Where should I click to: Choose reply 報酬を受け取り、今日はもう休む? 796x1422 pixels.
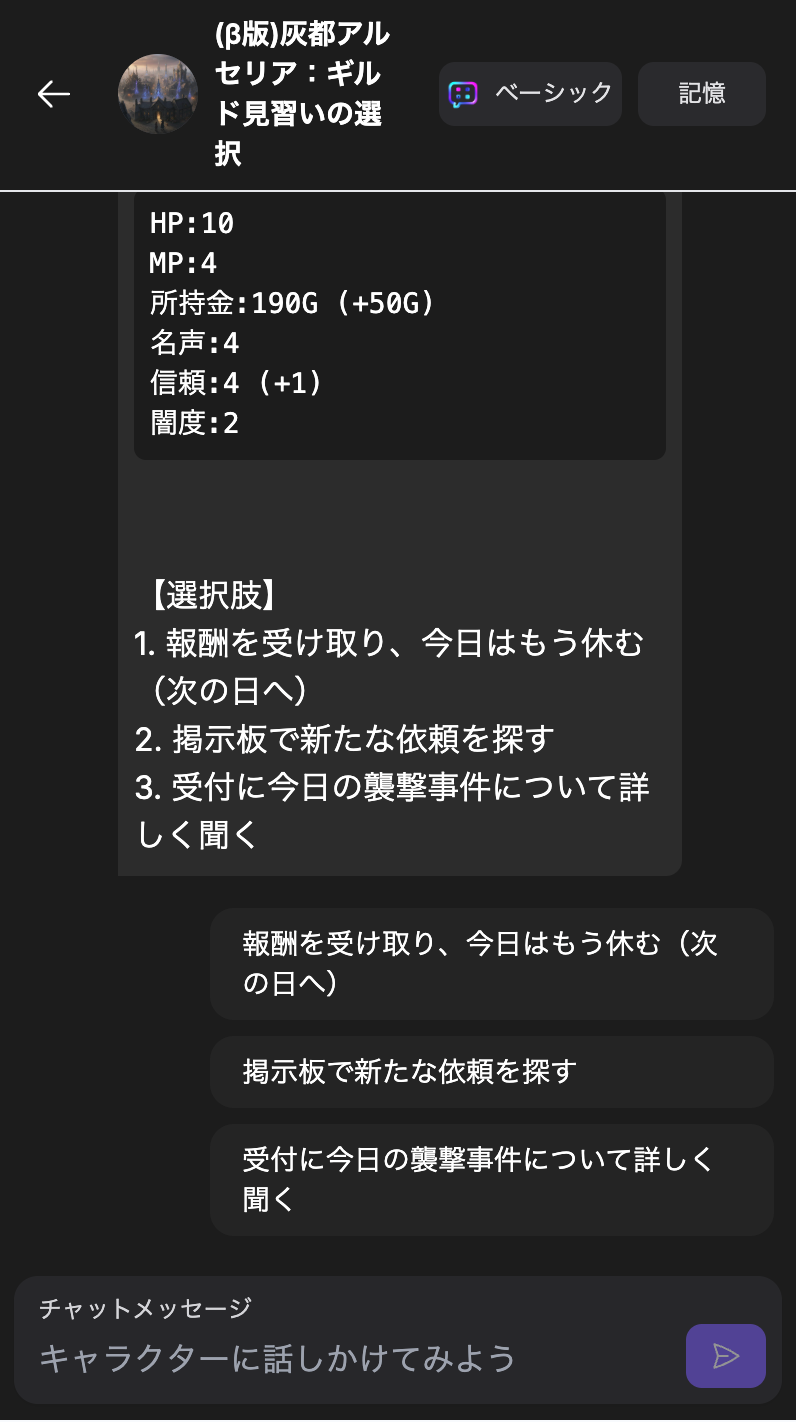(x=492, y=963)
